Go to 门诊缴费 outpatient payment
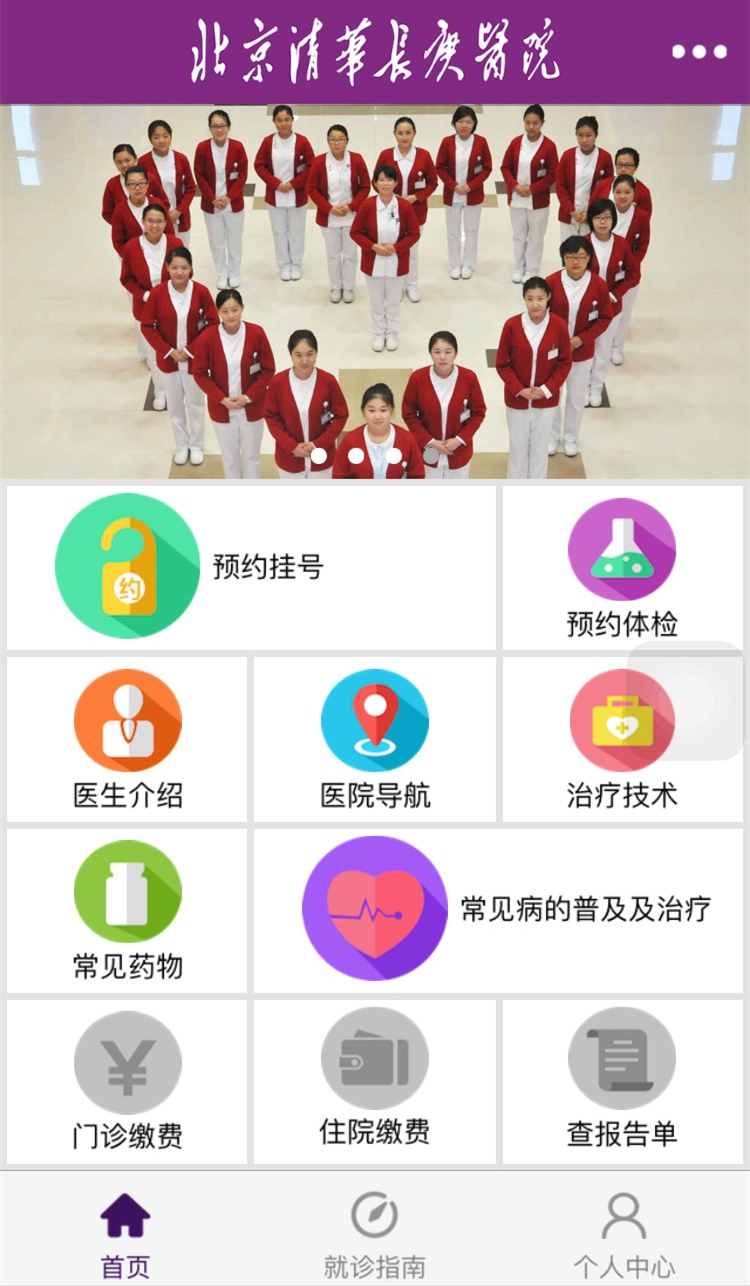The image size is (750, 1286). coord(127,1081)
